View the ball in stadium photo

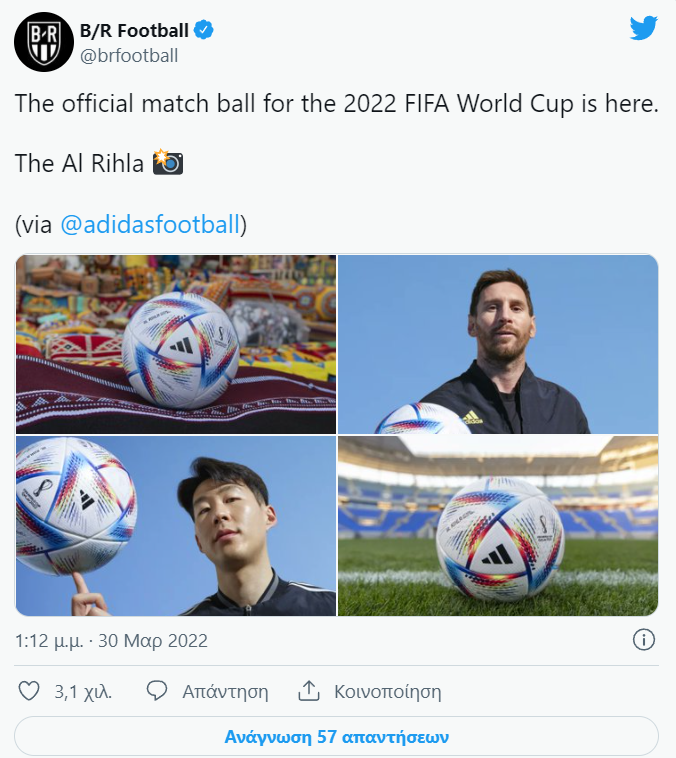pos(498,525)
